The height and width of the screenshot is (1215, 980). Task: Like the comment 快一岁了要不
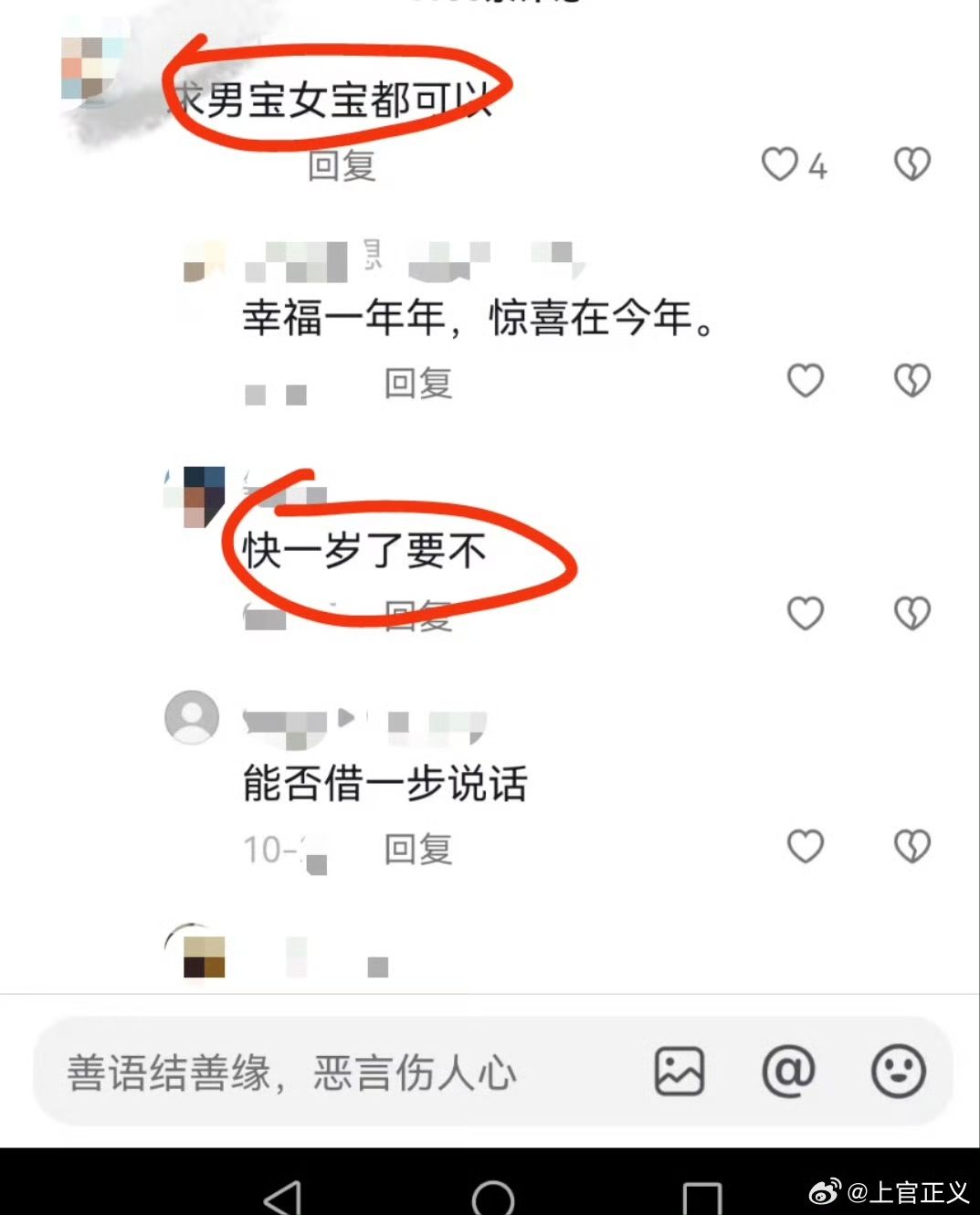[806, 614]
